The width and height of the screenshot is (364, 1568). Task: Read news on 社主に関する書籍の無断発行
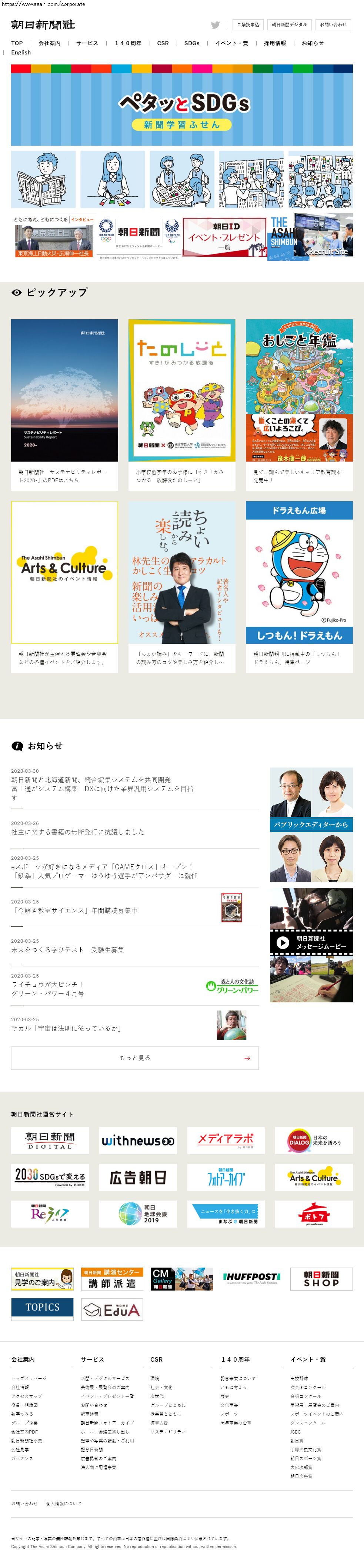[77, 832]
